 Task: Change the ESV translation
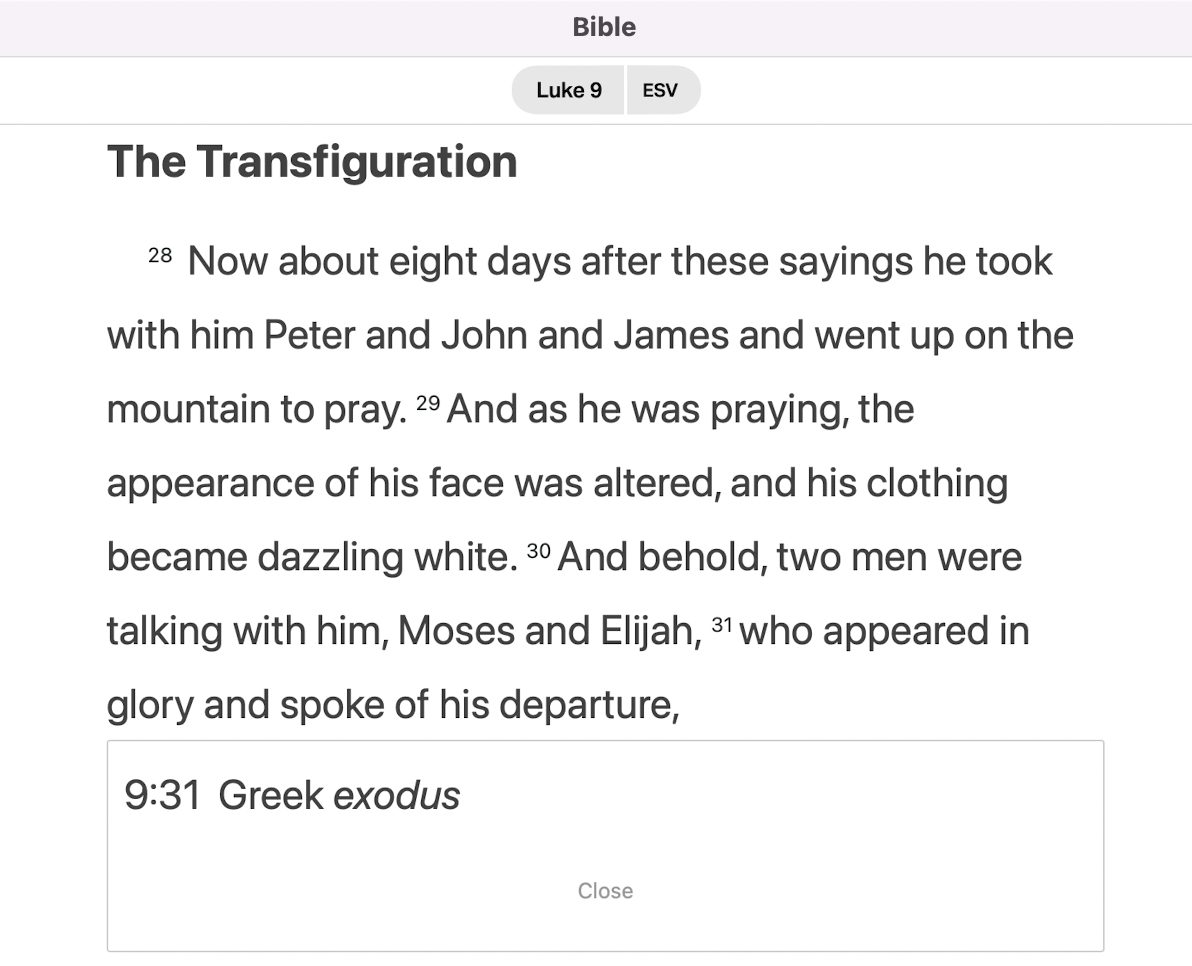click(661, 90)
